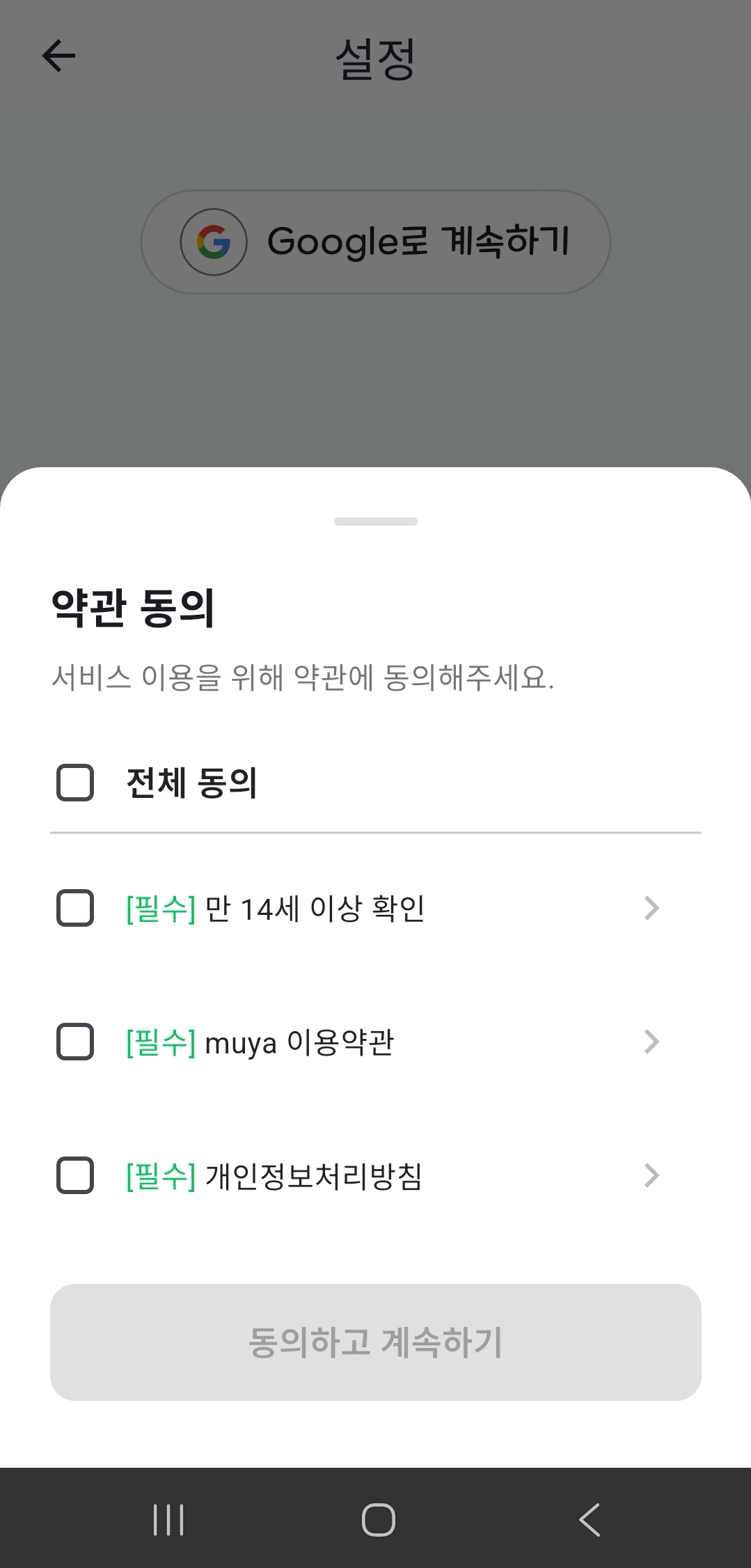Select the 설정 title in the header

375,56
